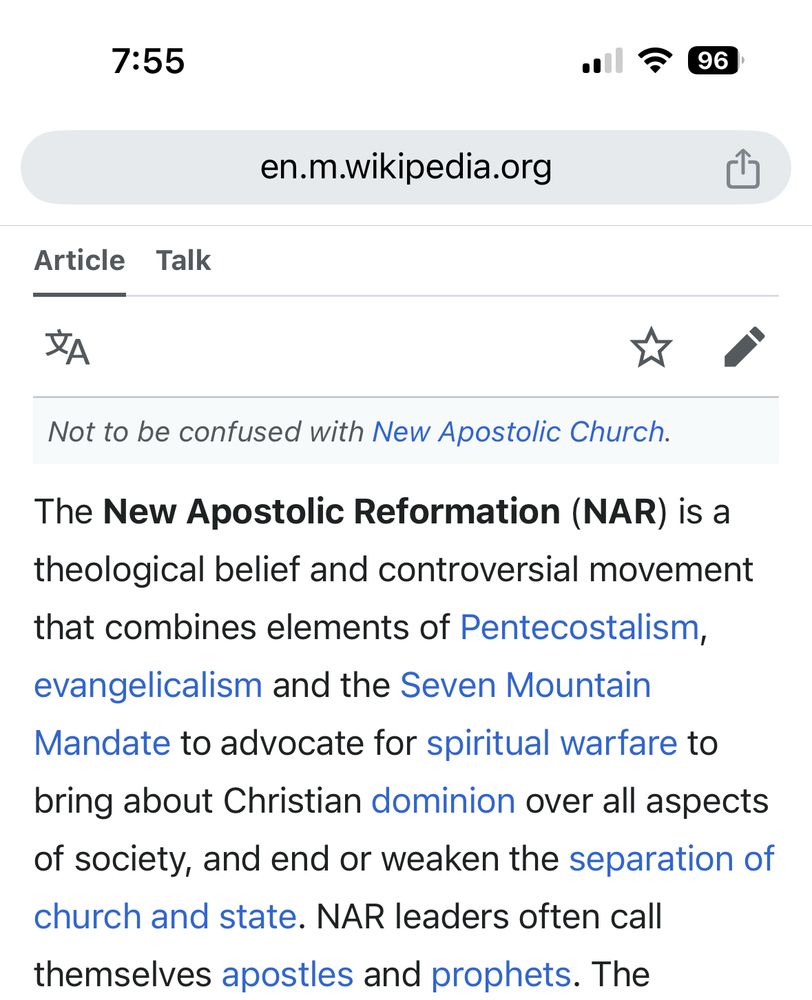
Task: Open the spiritual warfare link
Action: 551,744
